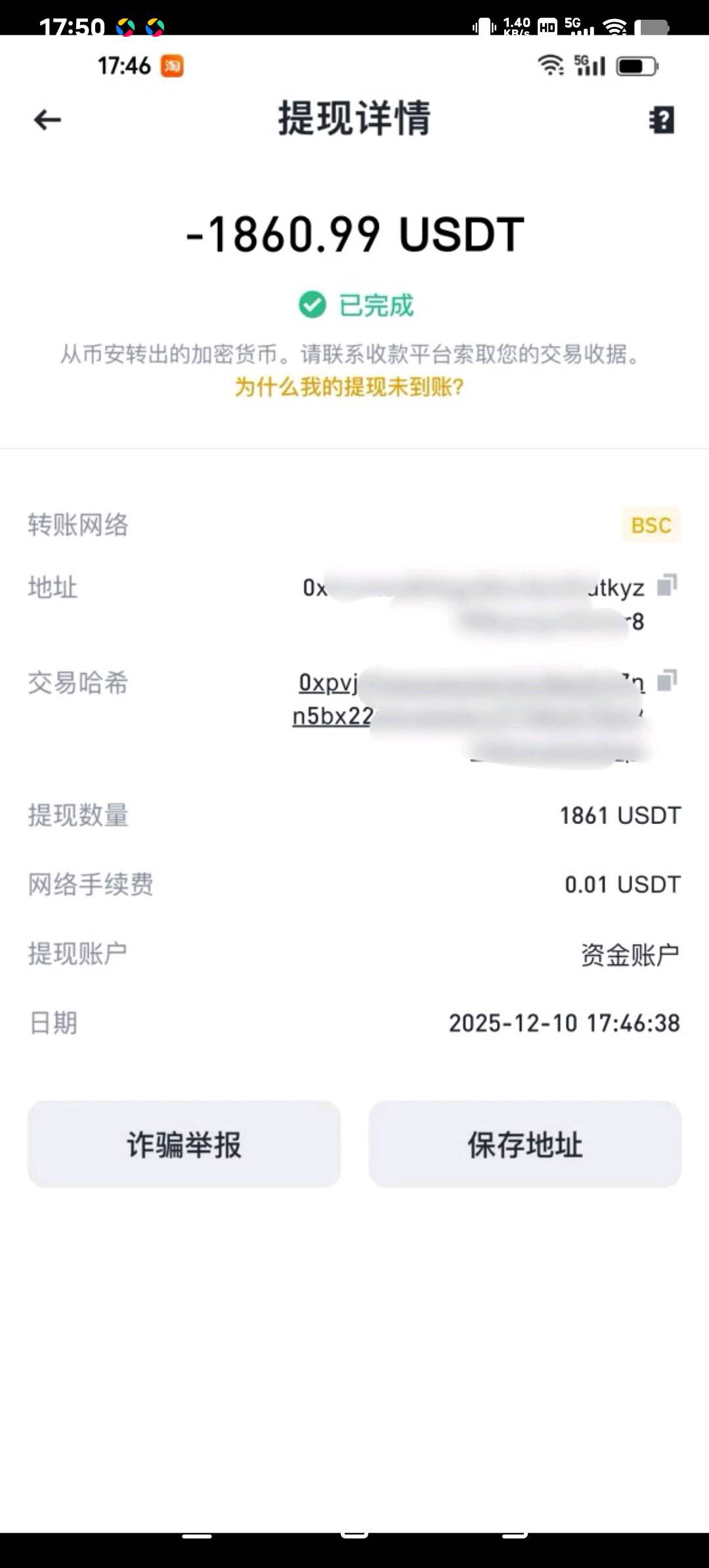Open the transaction hash link starting with 0xpvj
709x1568 pixels.
point(328,684)
